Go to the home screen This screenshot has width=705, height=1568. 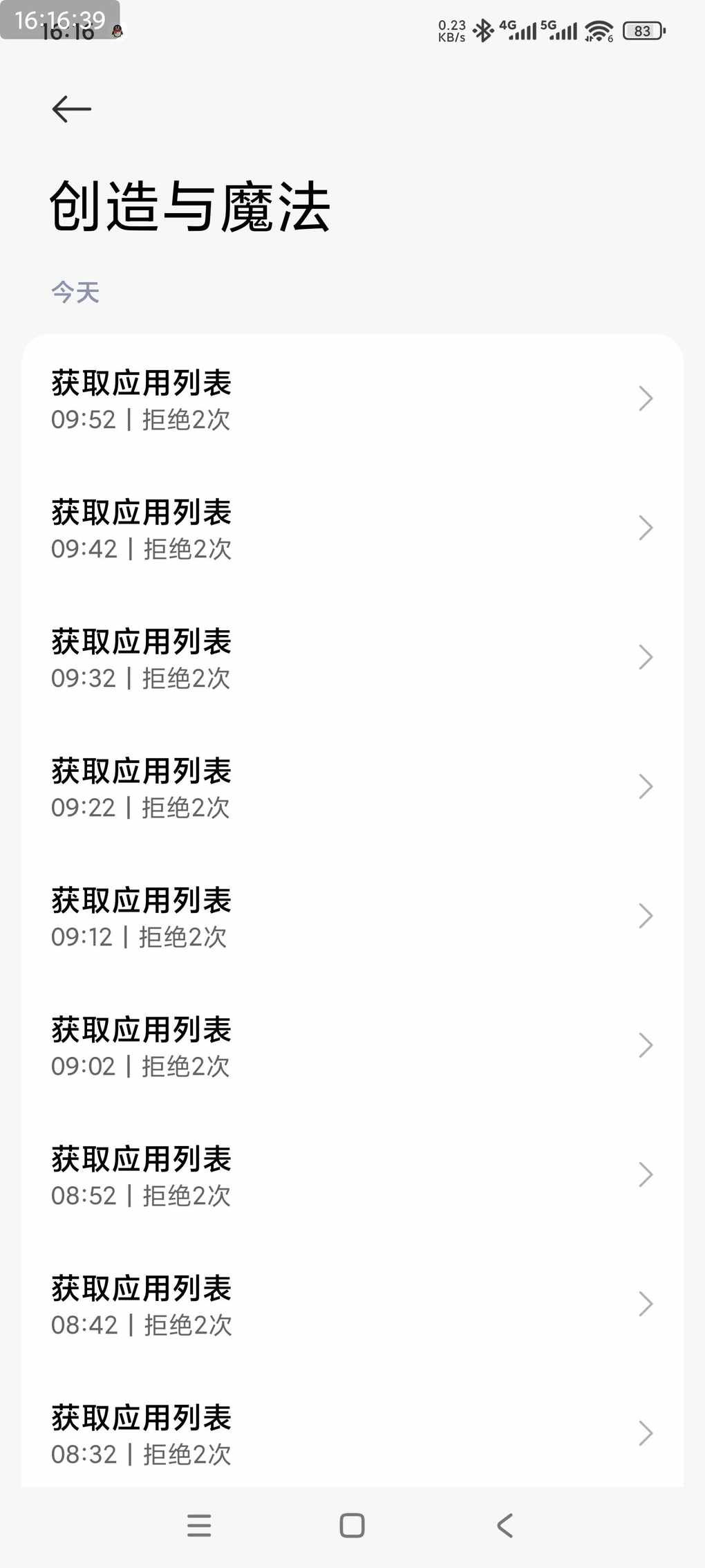[x=352, y=1525]
